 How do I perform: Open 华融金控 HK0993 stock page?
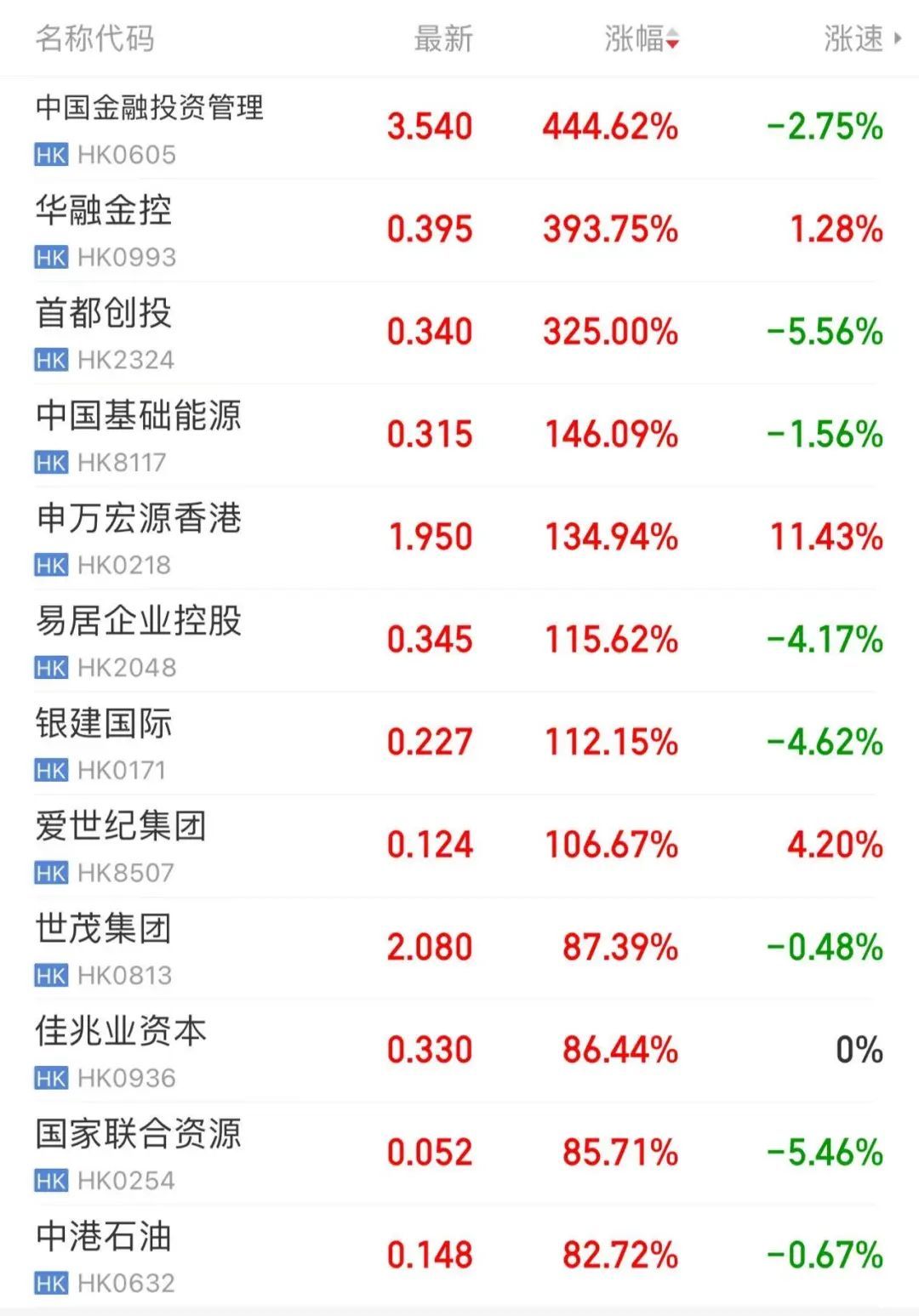coord(105,230)
